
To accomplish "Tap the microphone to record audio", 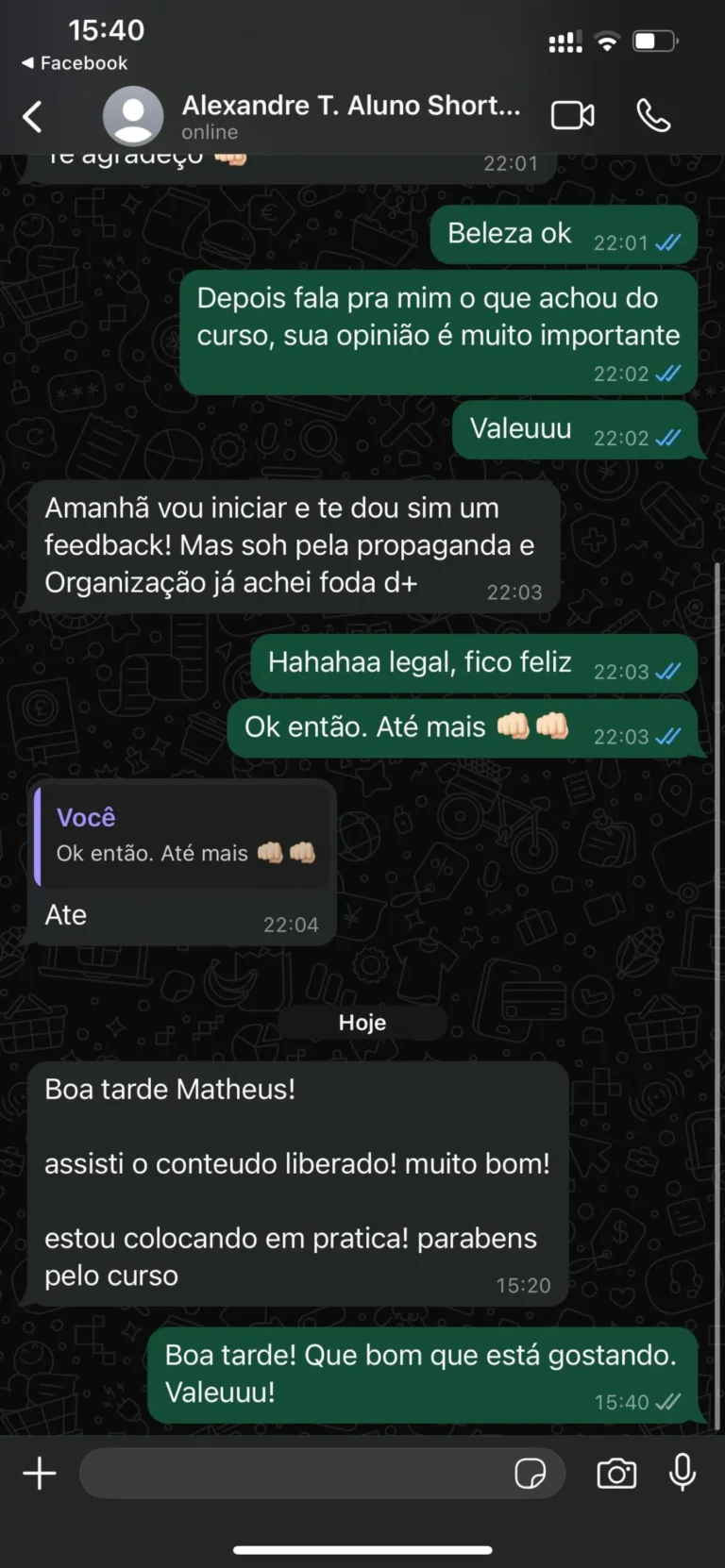I will pyautogui.click(x=683, y=1473).
